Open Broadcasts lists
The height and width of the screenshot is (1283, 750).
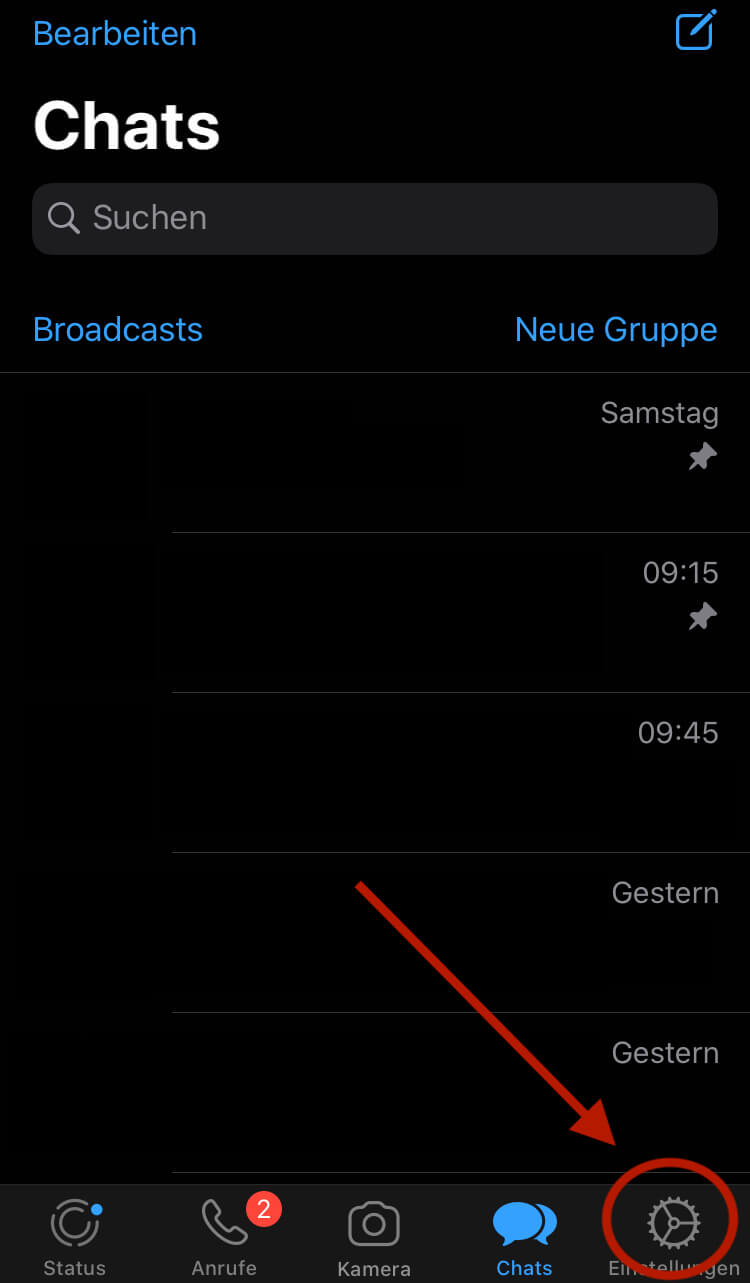[118, 330]
